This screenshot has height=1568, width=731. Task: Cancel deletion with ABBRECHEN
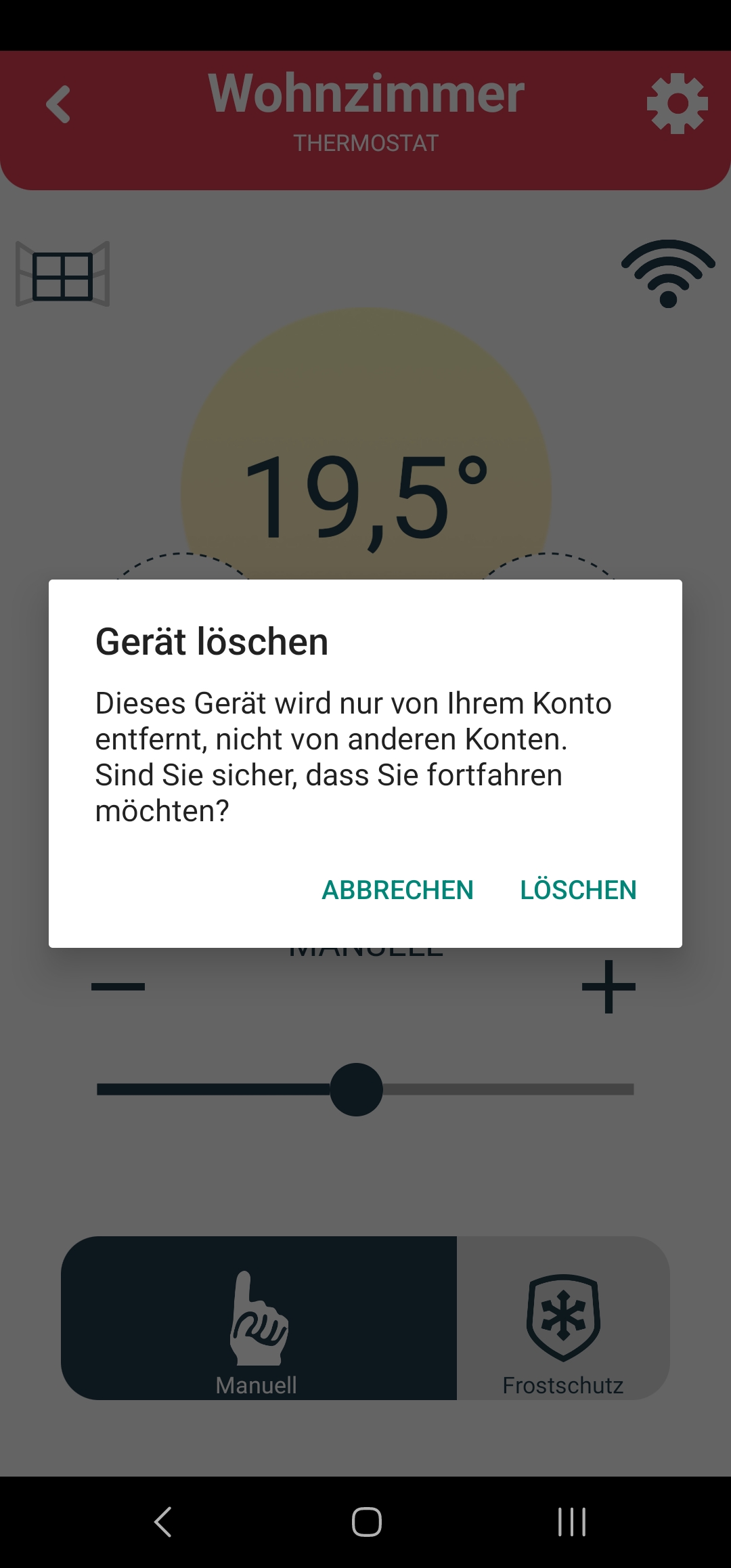[x=397, y=890]
